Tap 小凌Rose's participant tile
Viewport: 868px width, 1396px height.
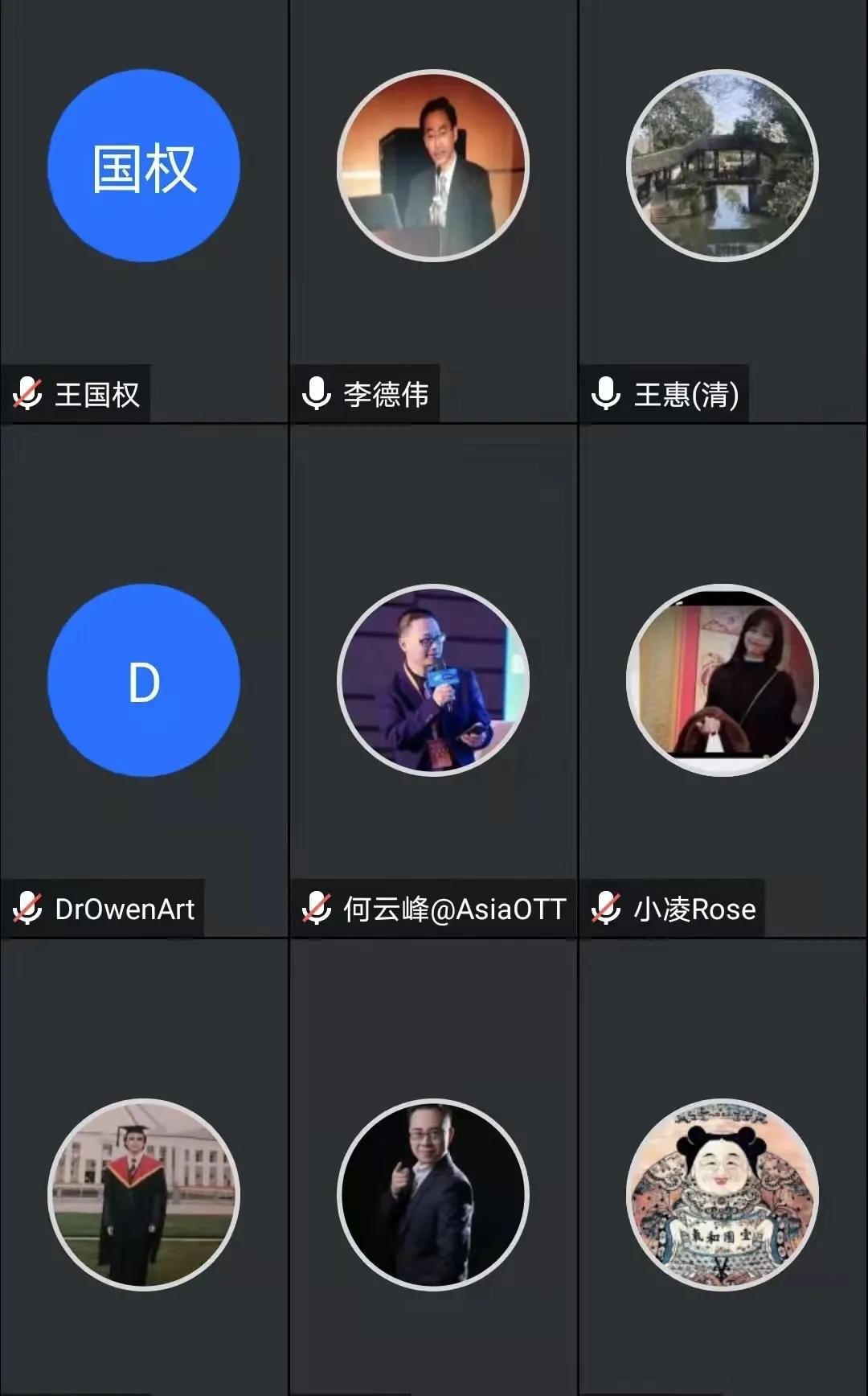[x=723, y=680]
